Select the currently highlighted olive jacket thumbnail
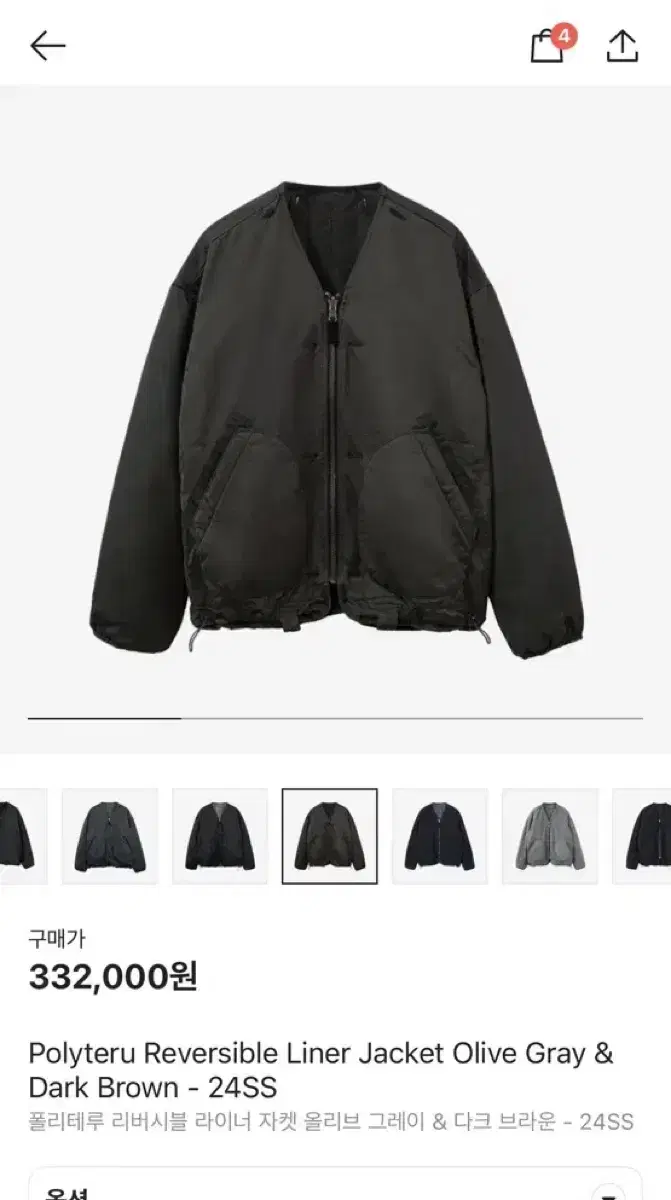Image resolution: width=671 pixels, height=1200 pixels. 330,836
